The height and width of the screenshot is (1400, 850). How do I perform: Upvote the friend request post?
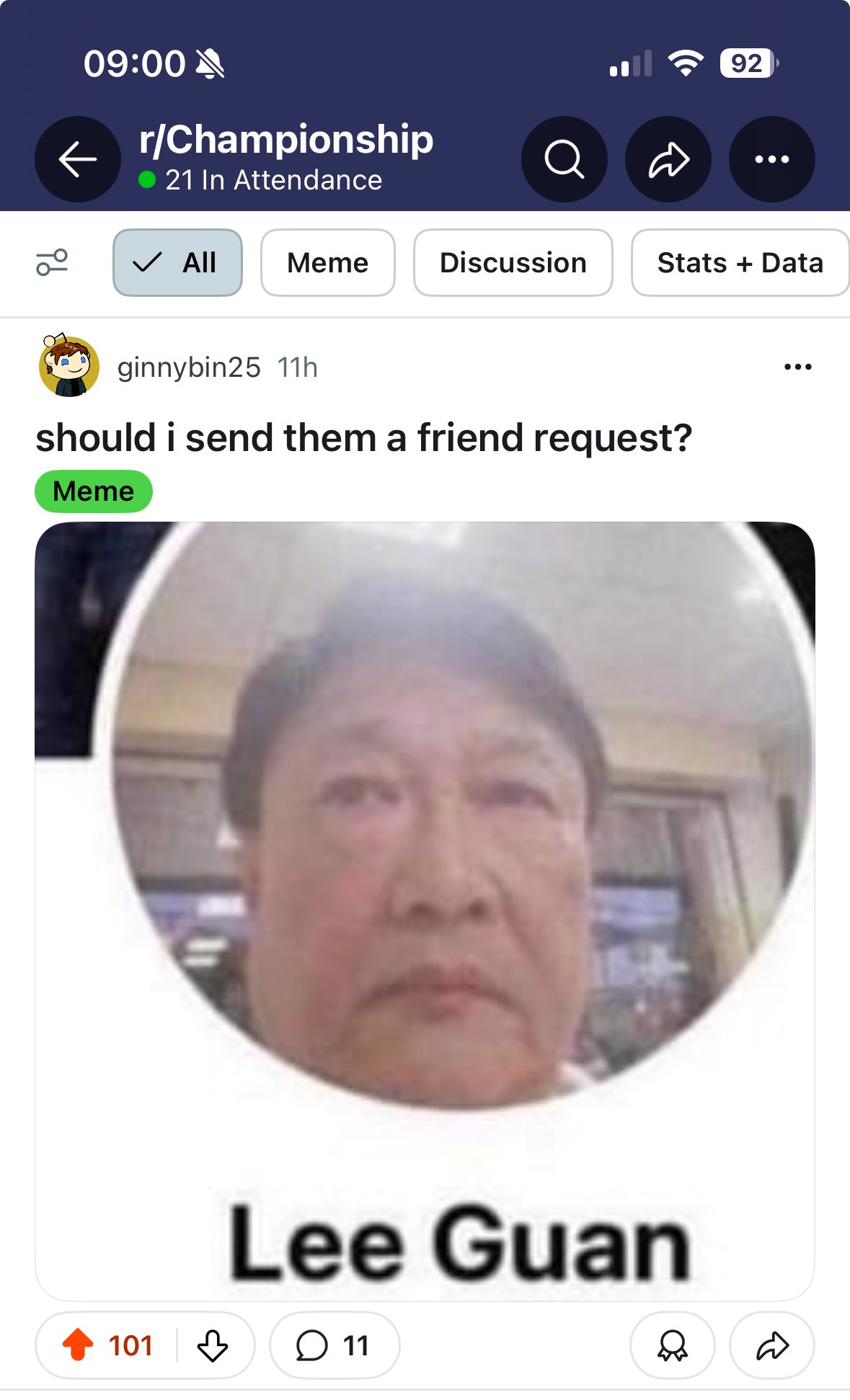coord(78,1345)
